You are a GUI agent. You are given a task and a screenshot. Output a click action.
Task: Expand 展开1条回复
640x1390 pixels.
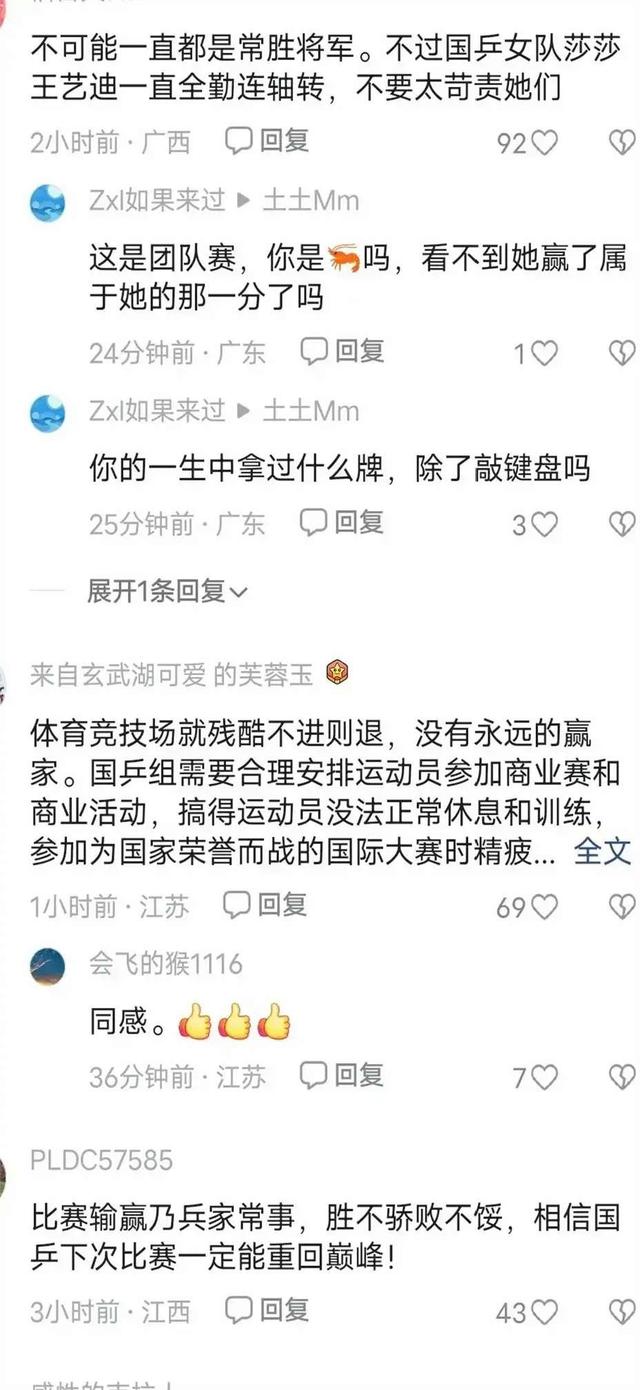point(166,592)
